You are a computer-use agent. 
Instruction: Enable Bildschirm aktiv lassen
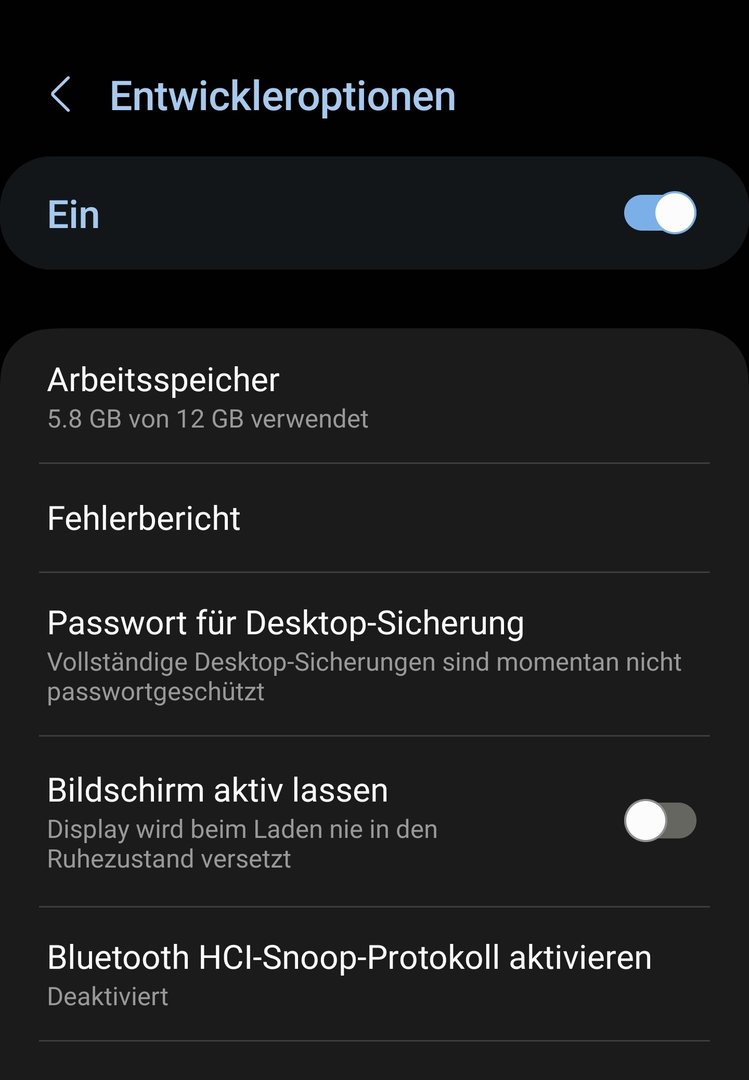[x=660, y=821]
